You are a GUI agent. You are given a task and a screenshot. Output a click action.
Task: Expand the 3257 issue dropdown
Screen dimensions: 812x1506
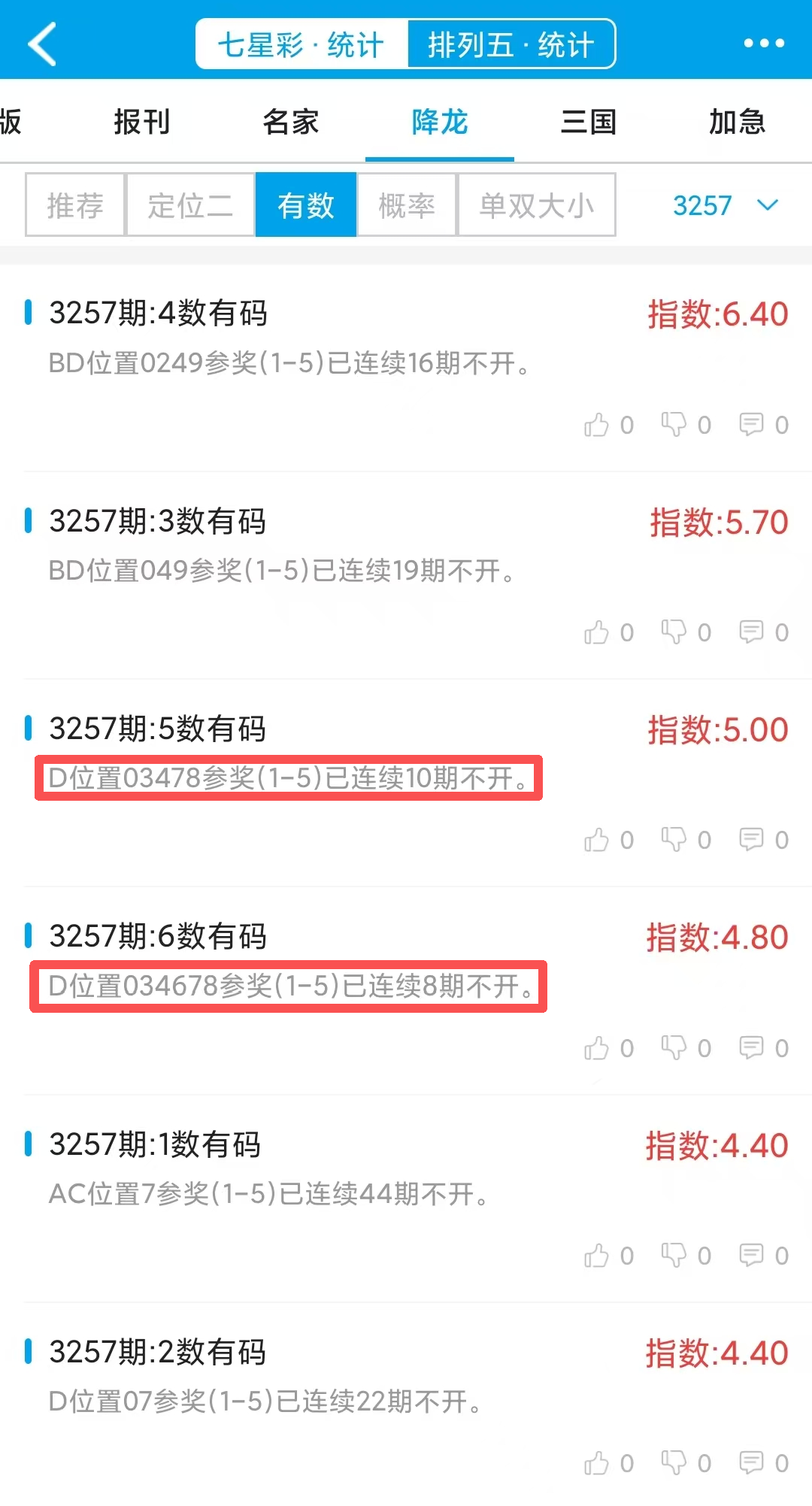(725, 205)
